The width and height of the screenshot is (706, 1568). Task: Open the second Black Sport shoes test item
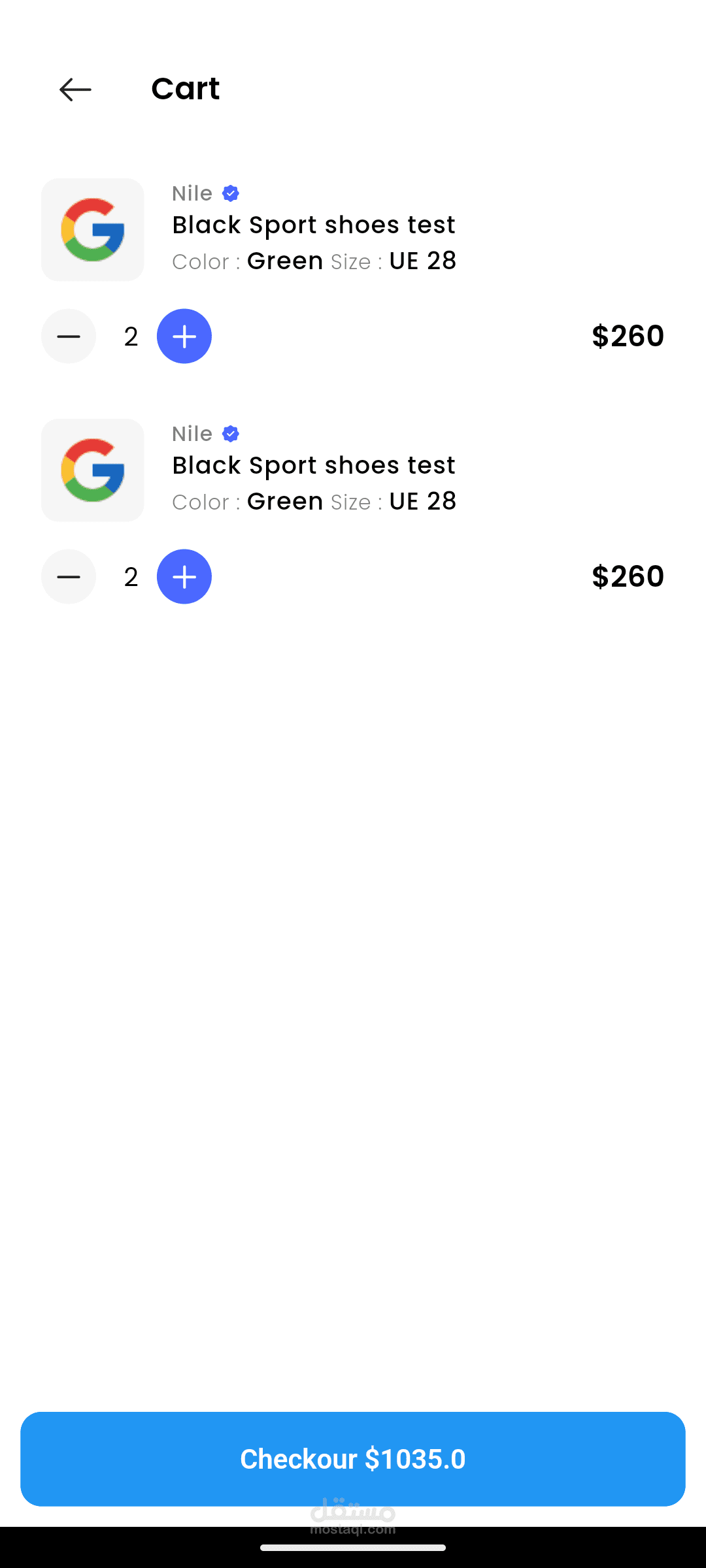tap(314, 465)
